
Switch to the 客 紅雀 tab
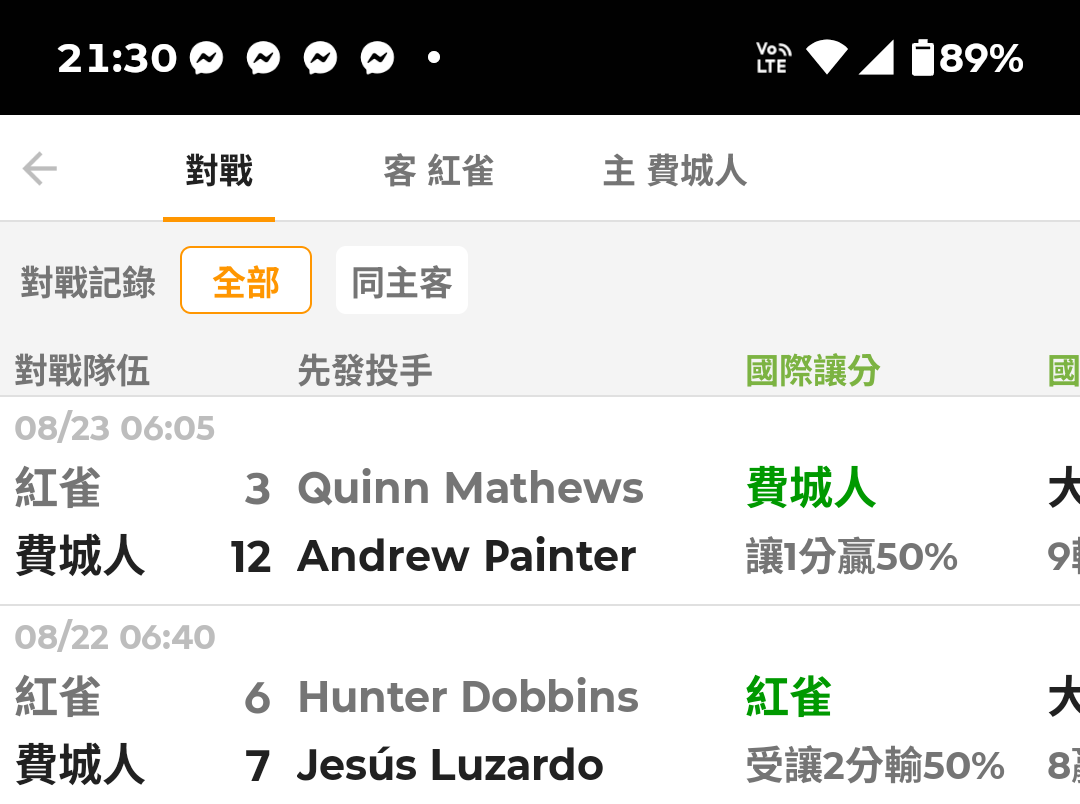[x=439, y=170]
